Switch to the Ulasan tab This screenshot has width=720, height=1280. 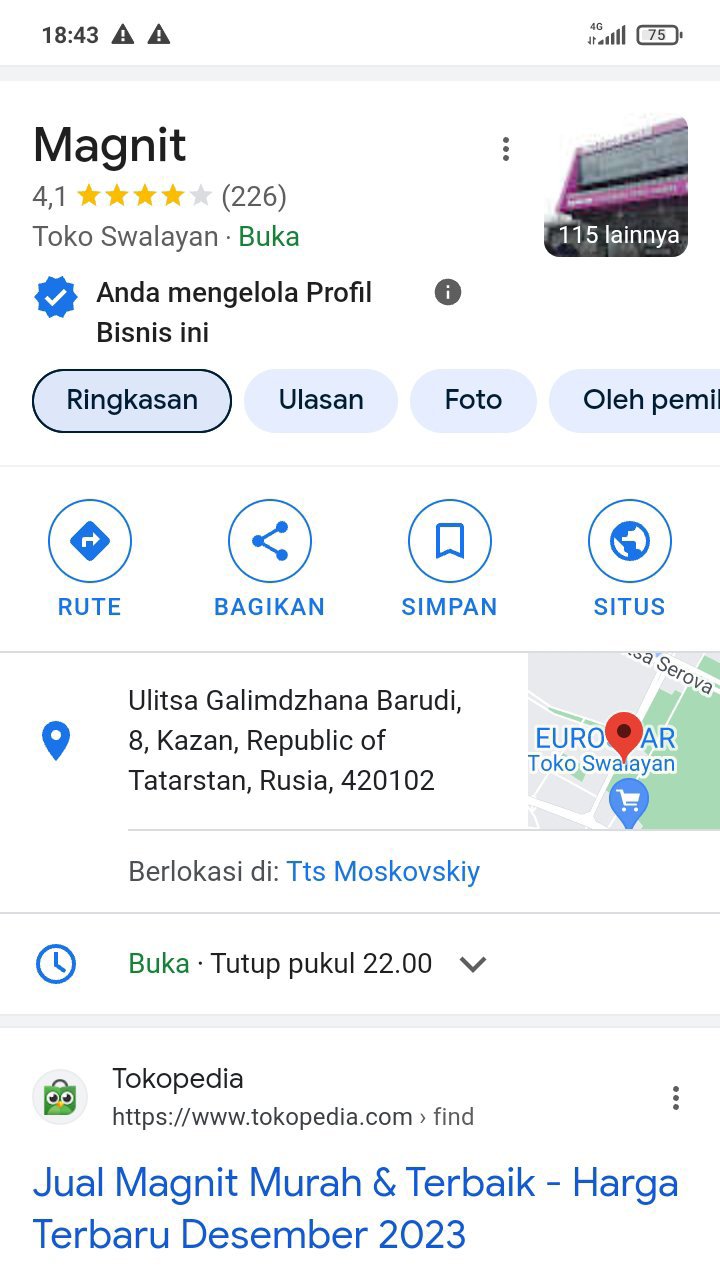(321, 401)
